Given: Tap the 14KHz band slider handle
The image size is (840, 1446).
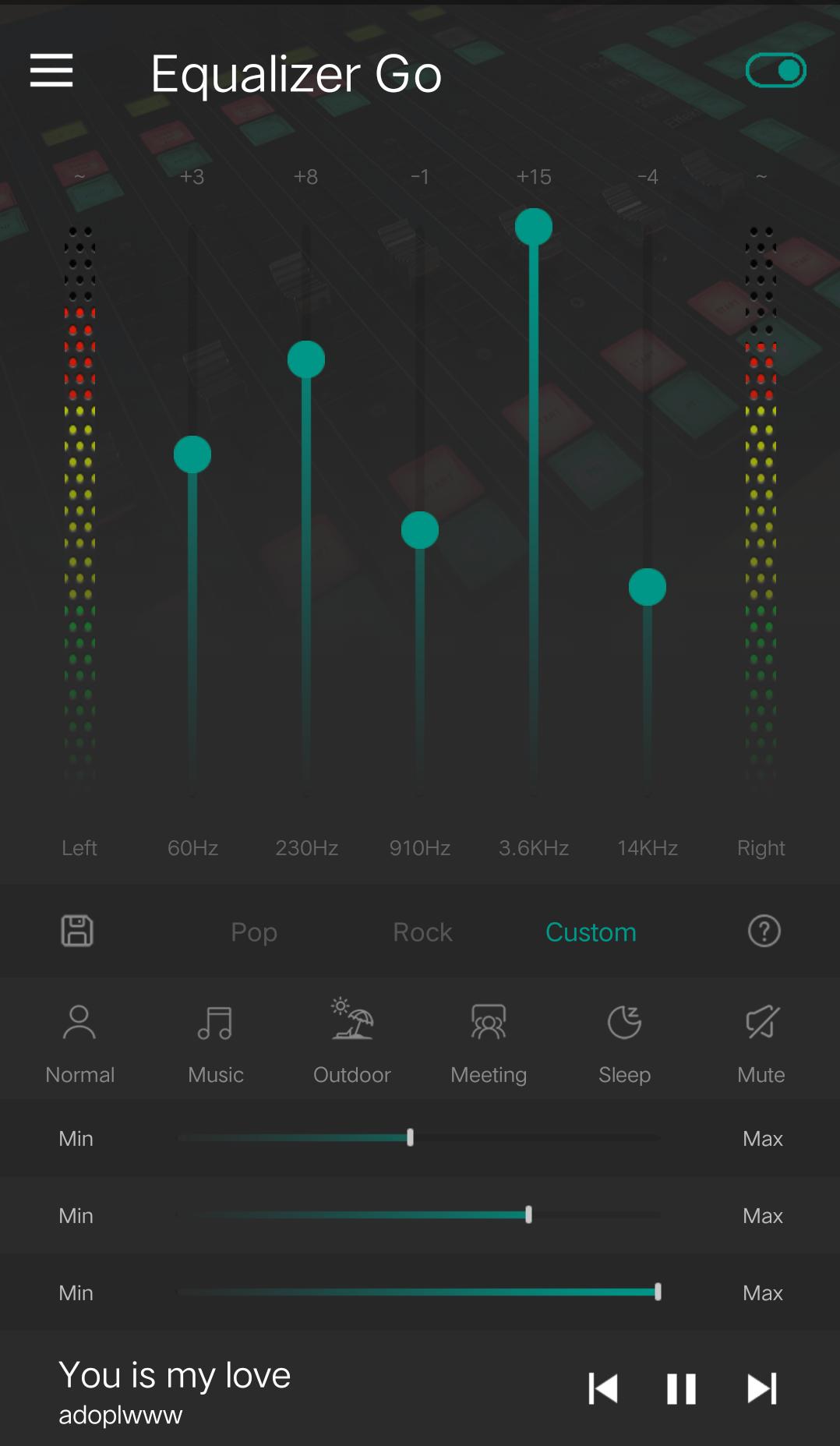Looking at the screenshot, I should 648,587.
